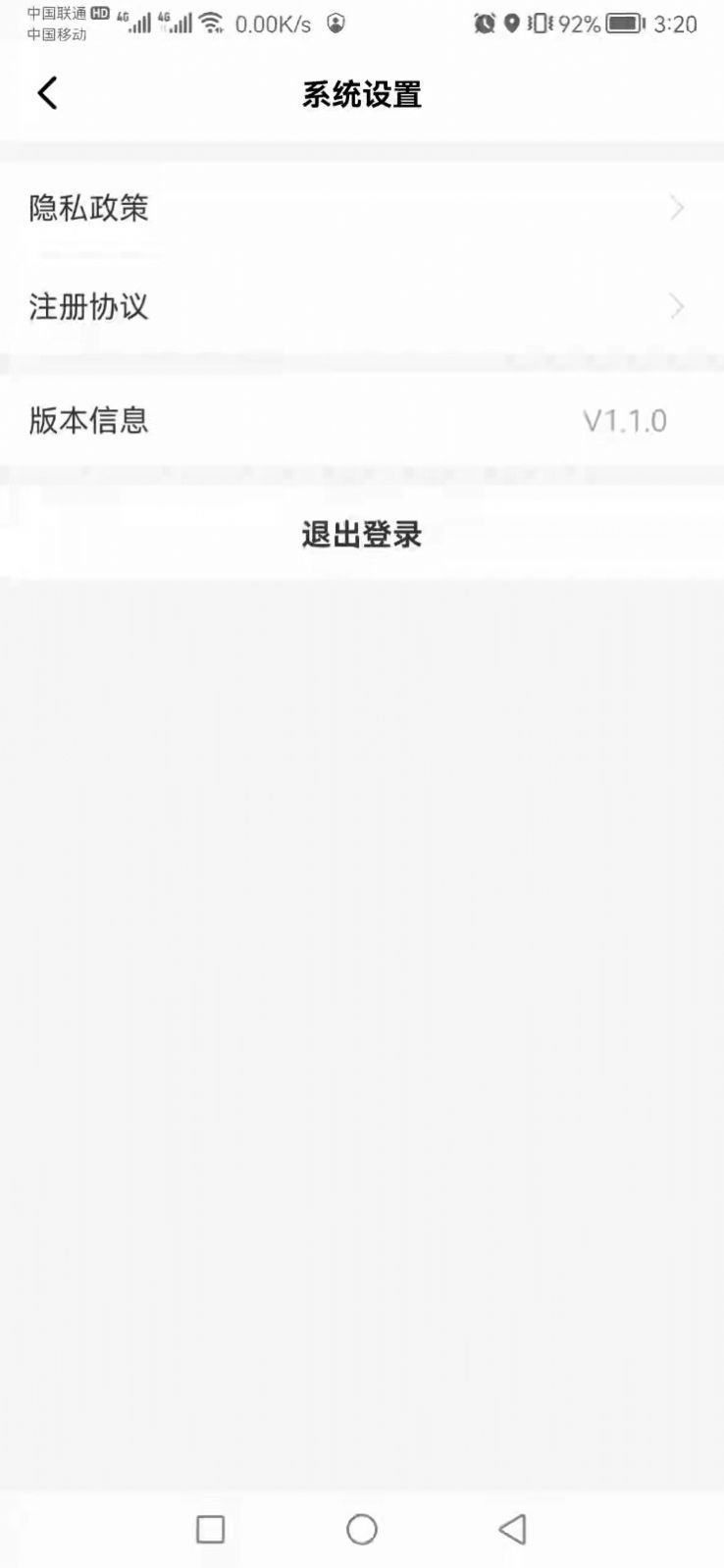Open the 注册协议 registration agreement row
Screen dimensions: 724x1568
(x=362, y=306)
